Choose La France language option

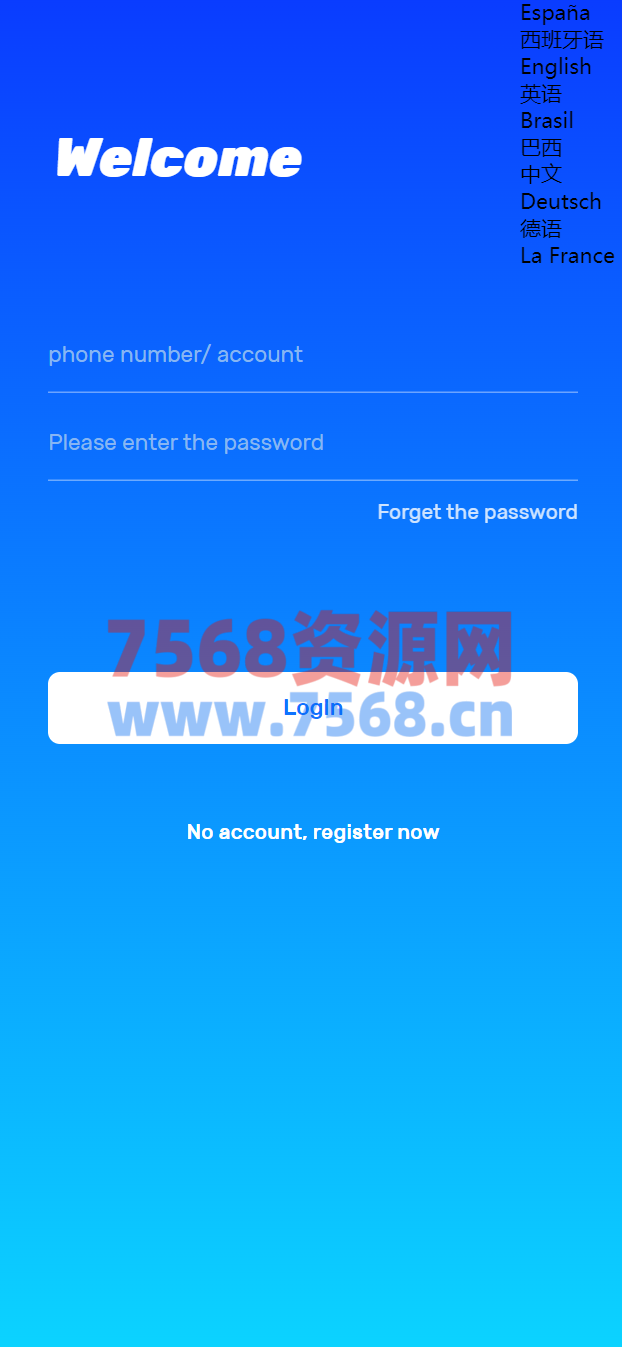[567, 256]
